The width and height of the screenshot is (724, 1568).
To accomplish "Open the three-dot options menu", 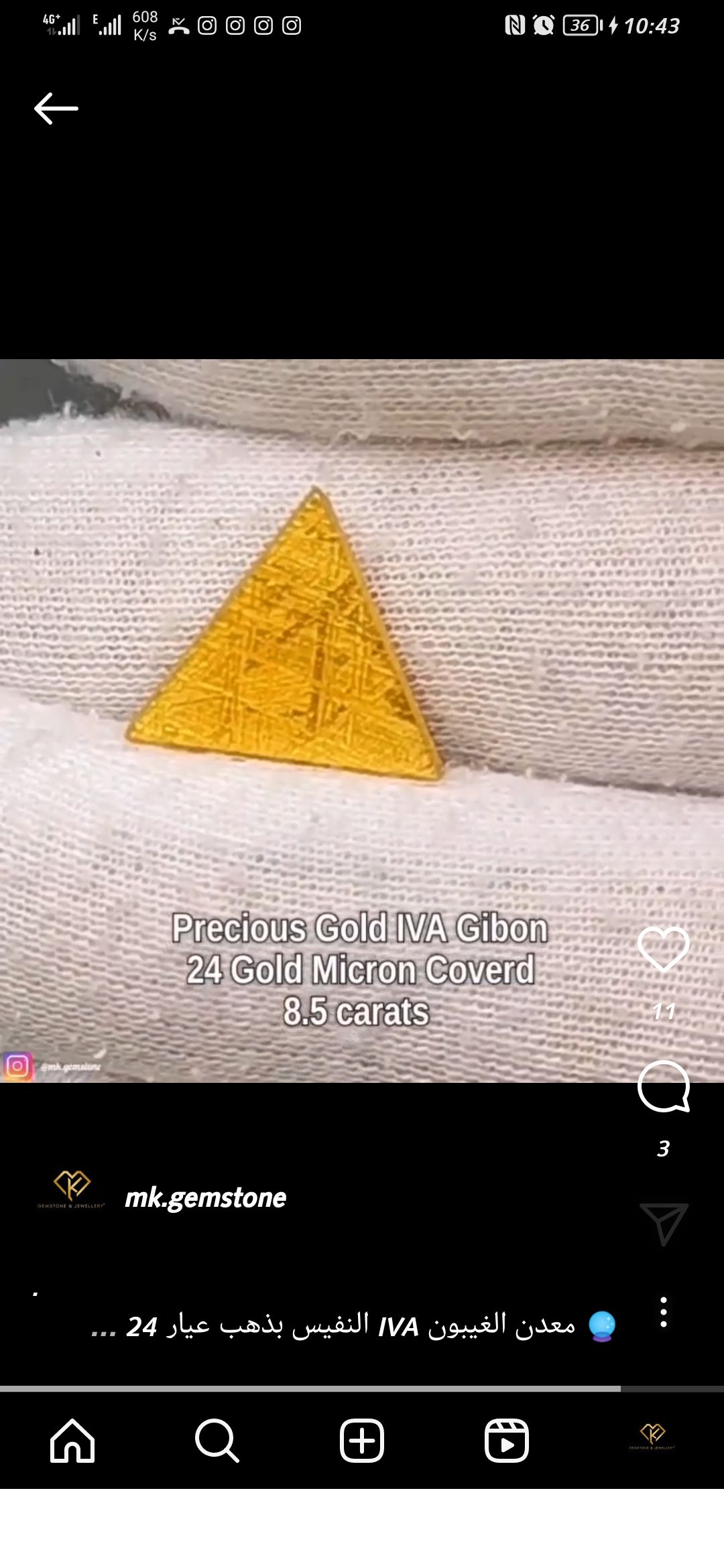I will tap(663, 1312).
